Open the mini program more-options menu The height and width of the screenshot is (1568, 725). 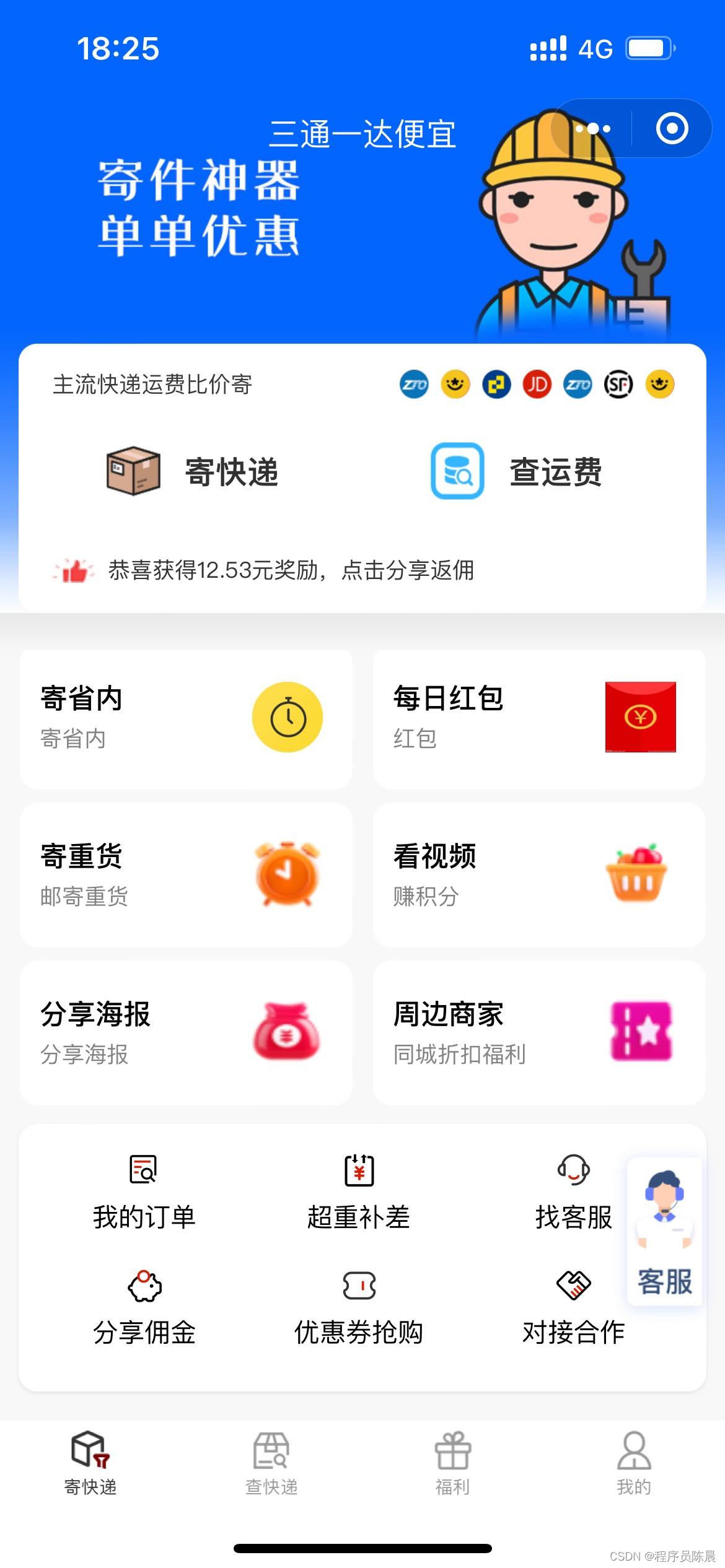pos(592,129)
